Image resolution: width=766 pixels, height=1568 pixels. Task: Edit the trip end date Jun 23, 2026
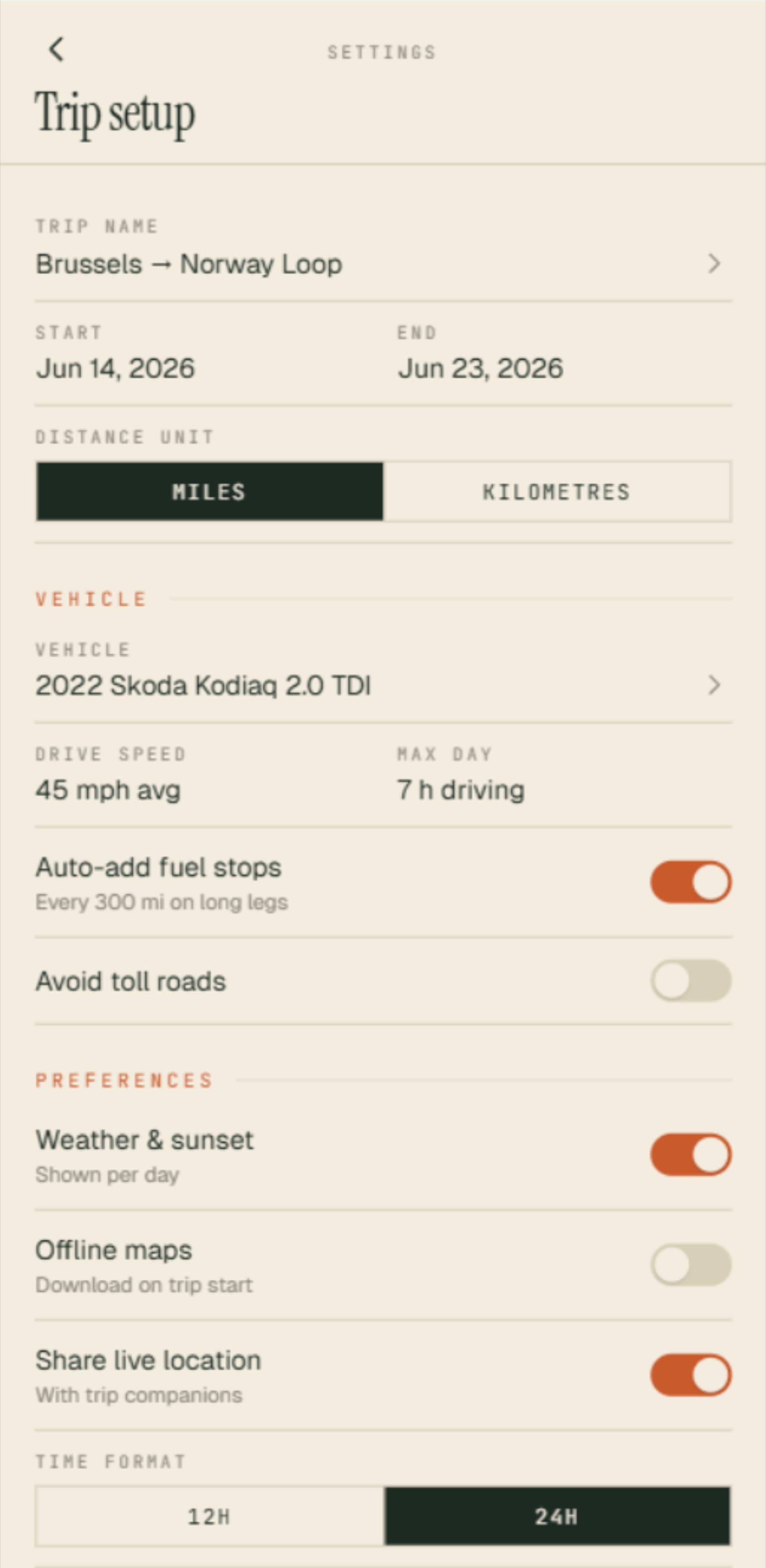[x=481, y=368]
